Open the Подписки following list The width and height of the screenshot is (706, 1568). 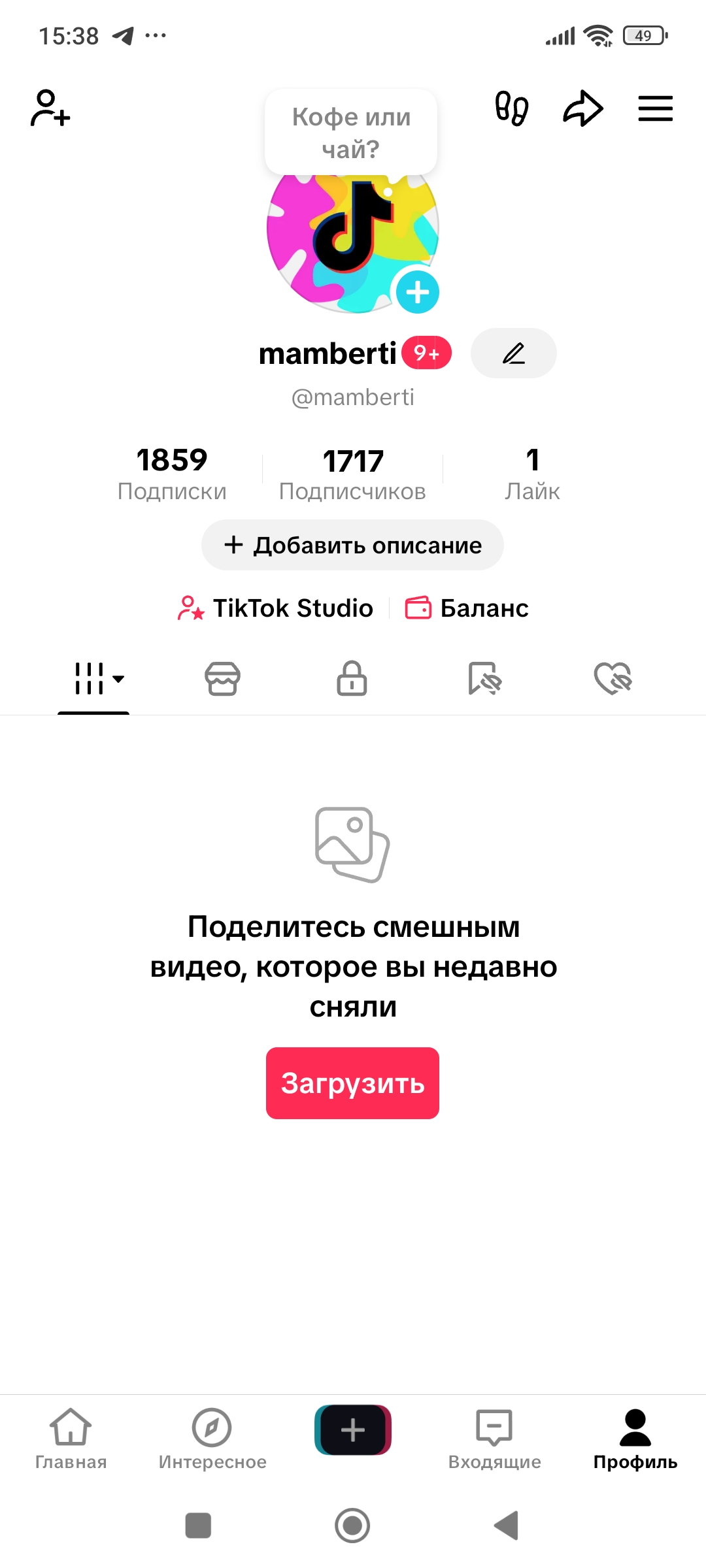pos(172,474)
